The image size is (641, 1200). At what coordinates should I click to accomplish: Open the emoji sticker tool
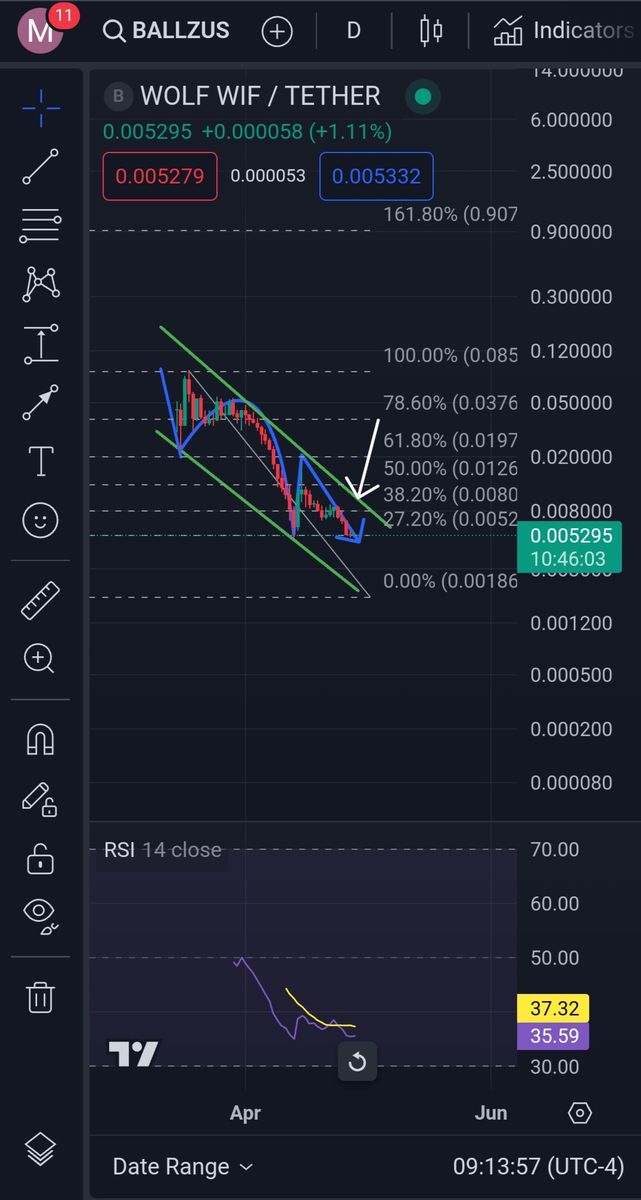click(x=40, y=520)
